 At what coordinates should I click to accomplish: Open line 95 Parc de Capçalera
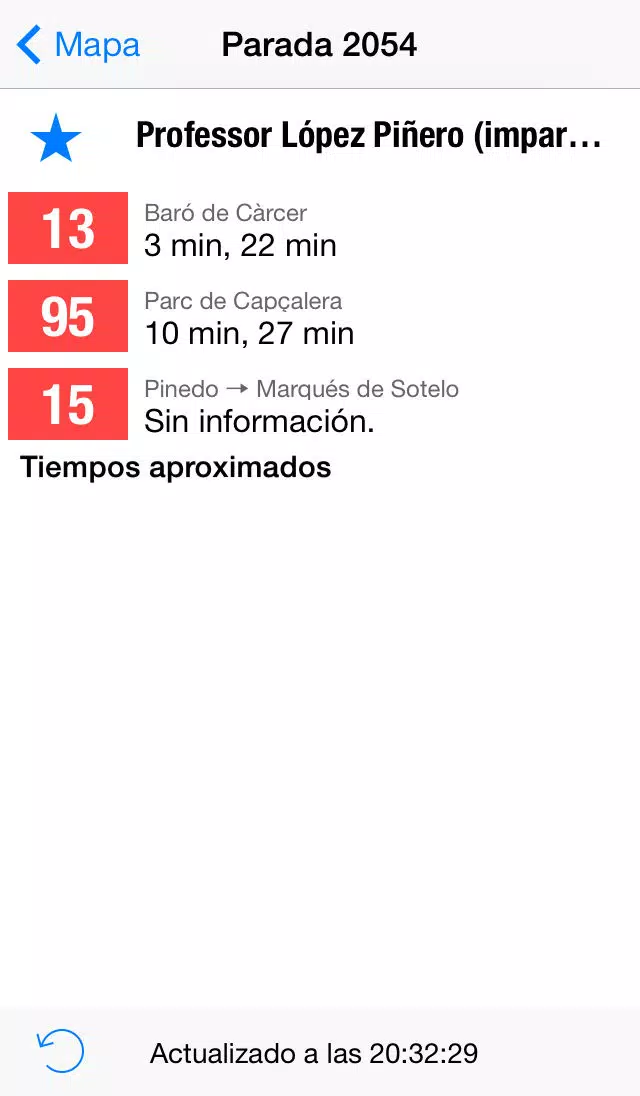pos(320,316)
